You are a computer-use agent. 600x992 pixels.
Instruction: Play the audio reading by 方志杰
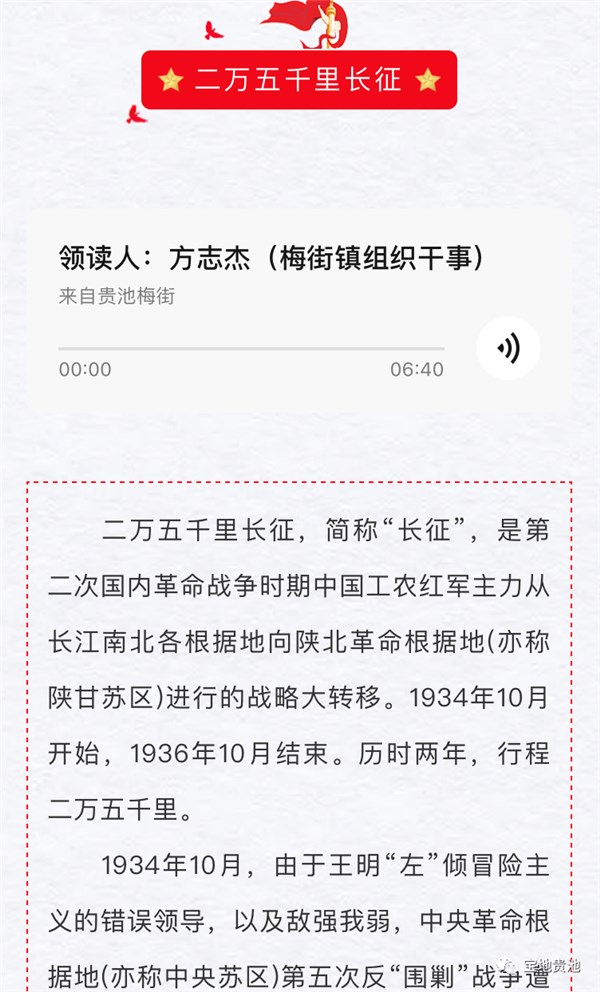point(508,348)
